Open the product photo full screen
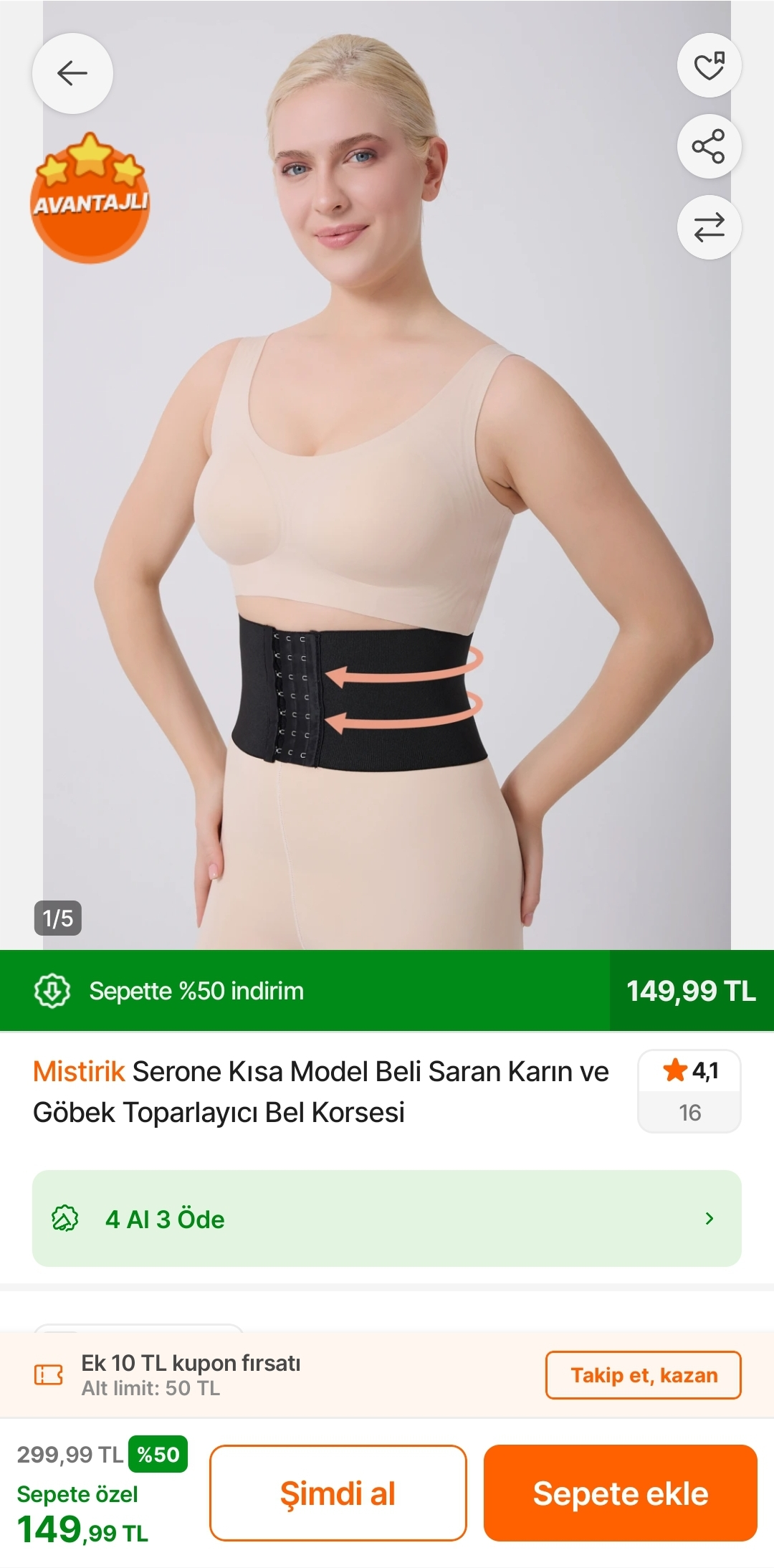The height and width of the screenshot is (1568, 774). click(x=387, y=502)
